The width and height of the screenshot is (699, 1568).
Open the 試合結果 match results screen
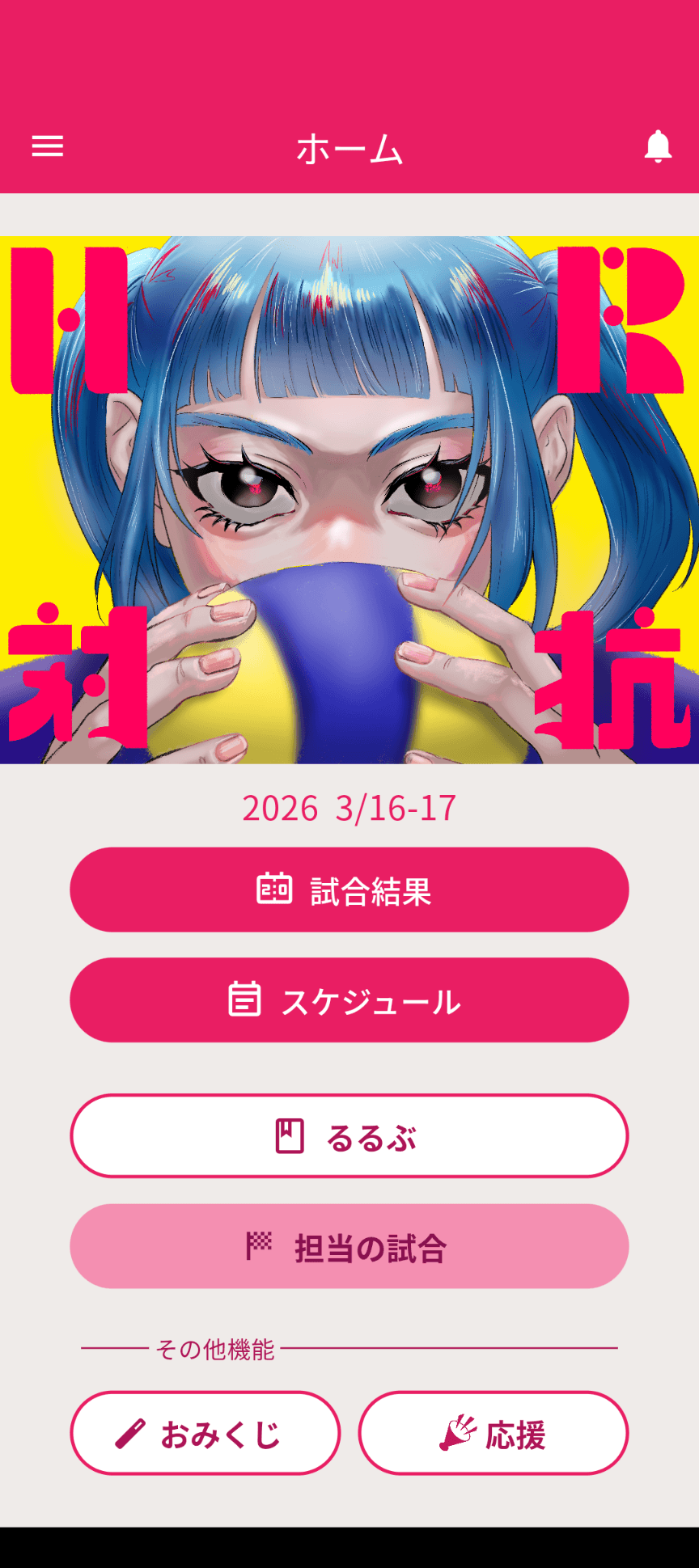(349, 889)
